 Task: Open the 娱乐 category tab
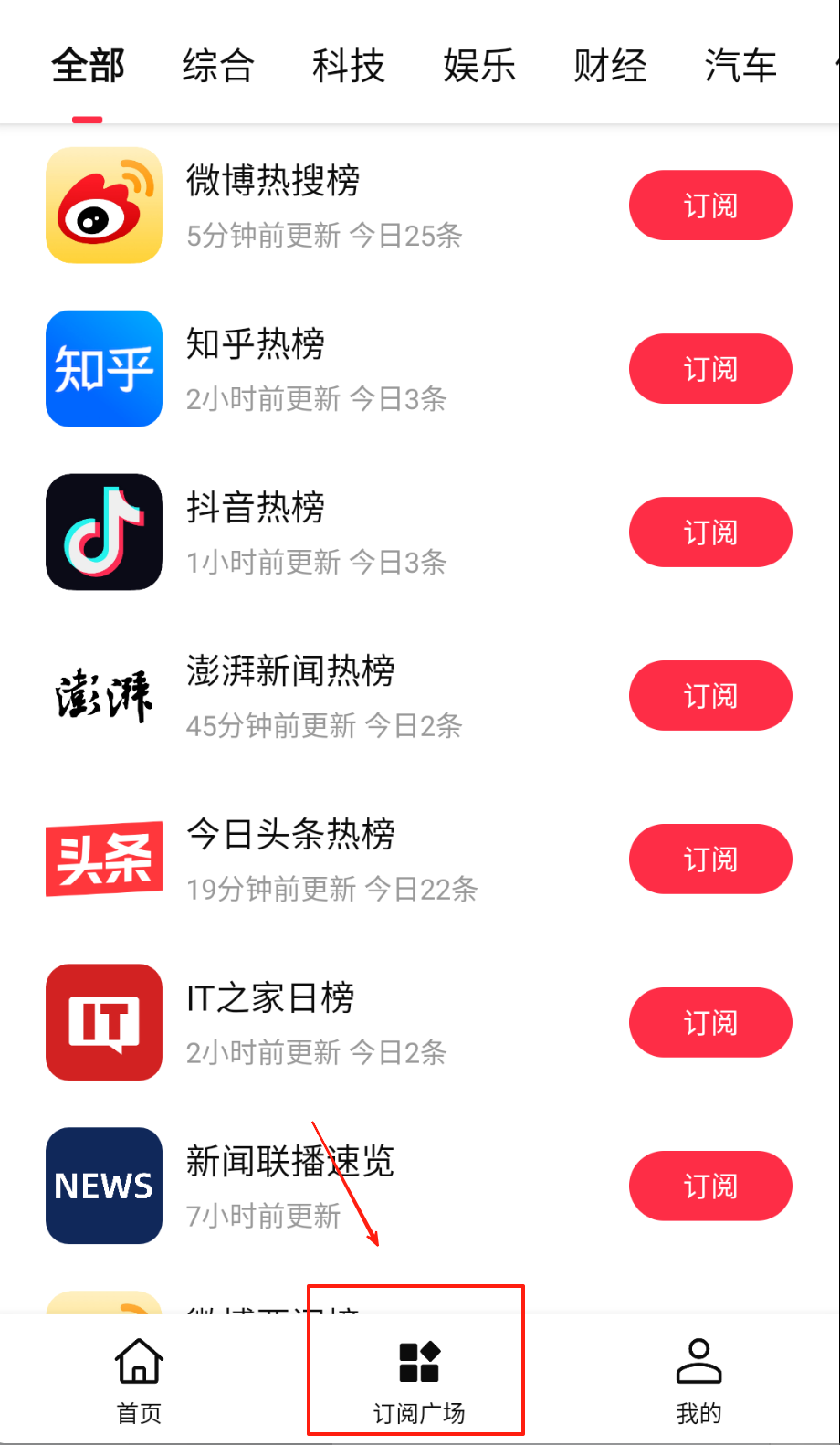(x=479, y=66)
